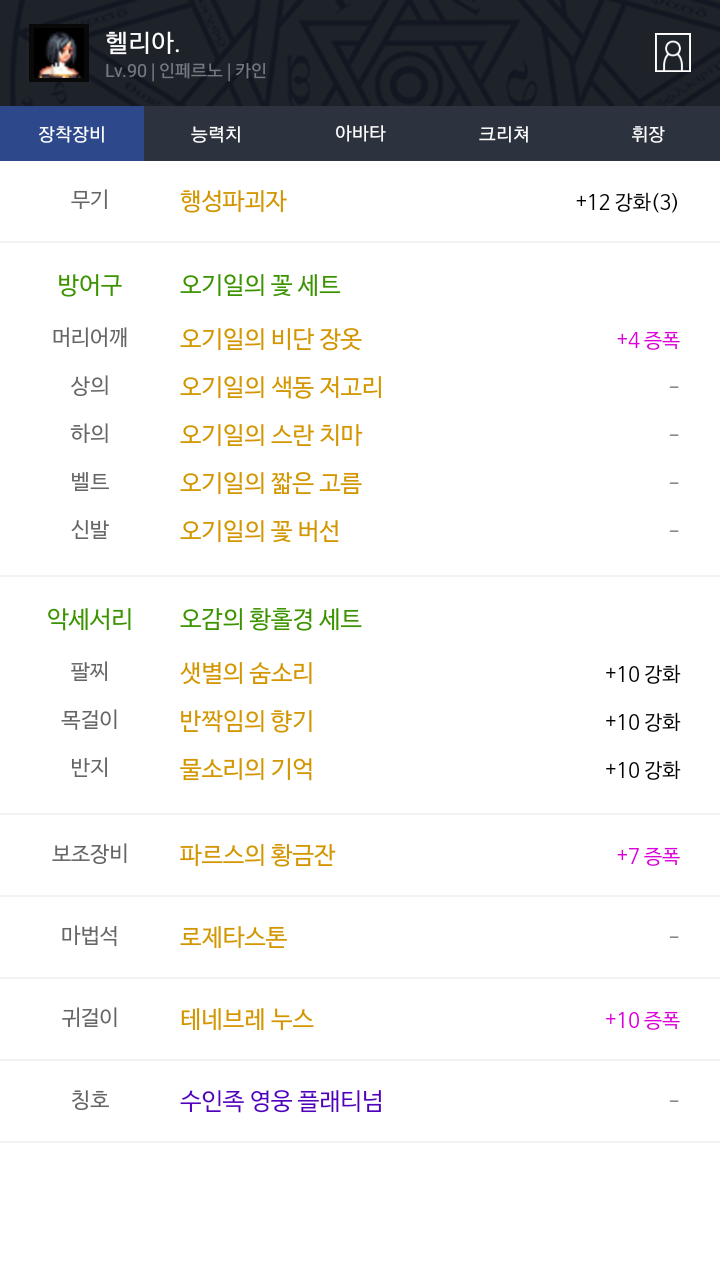The height and width of the screenshot is (1280, 720).
Task: Open the character profile icon
Action: click(x=672, y=52)
